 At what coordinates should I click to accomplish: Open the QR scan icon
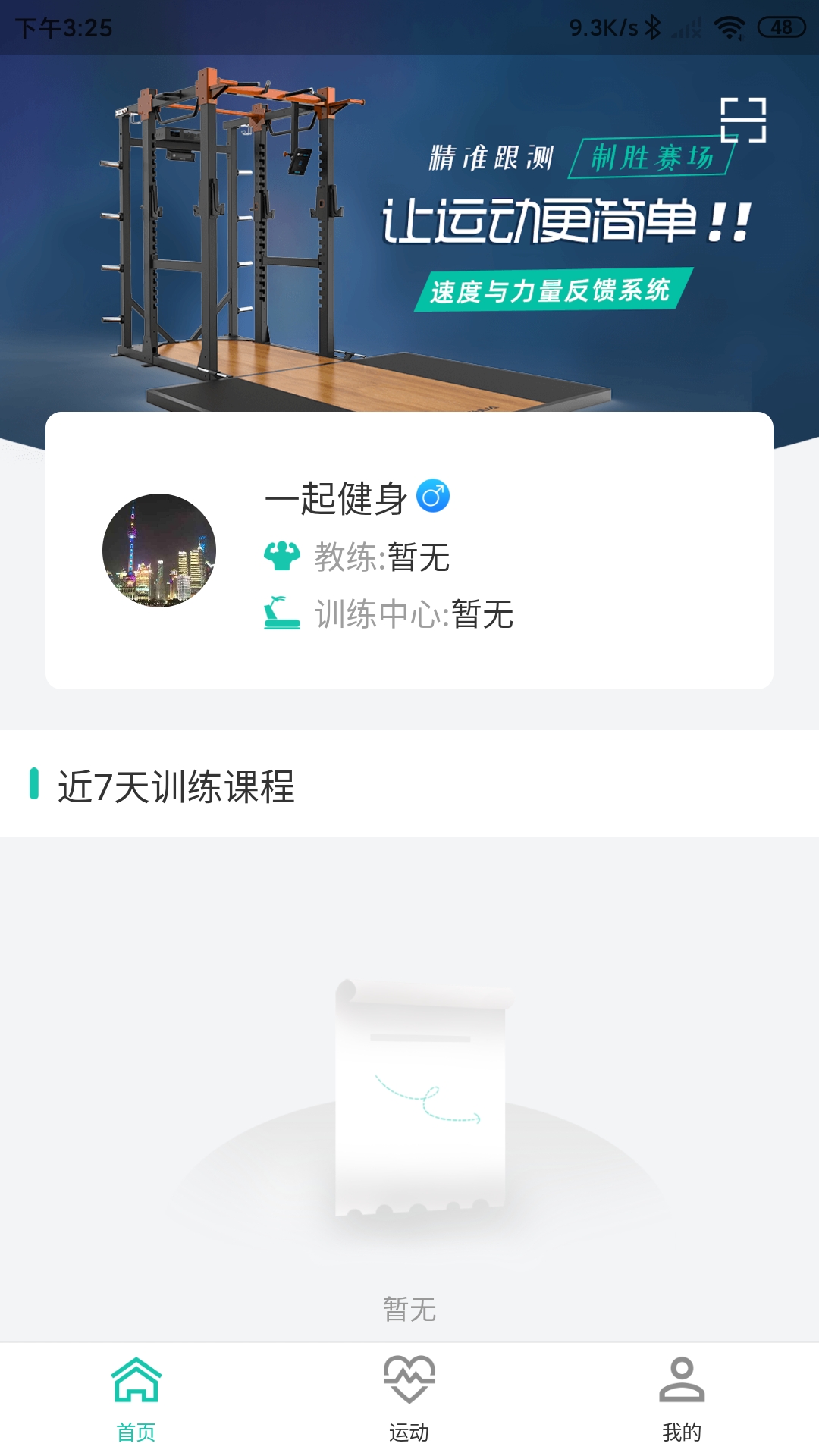pyautogui.click(x=743, y=120)
